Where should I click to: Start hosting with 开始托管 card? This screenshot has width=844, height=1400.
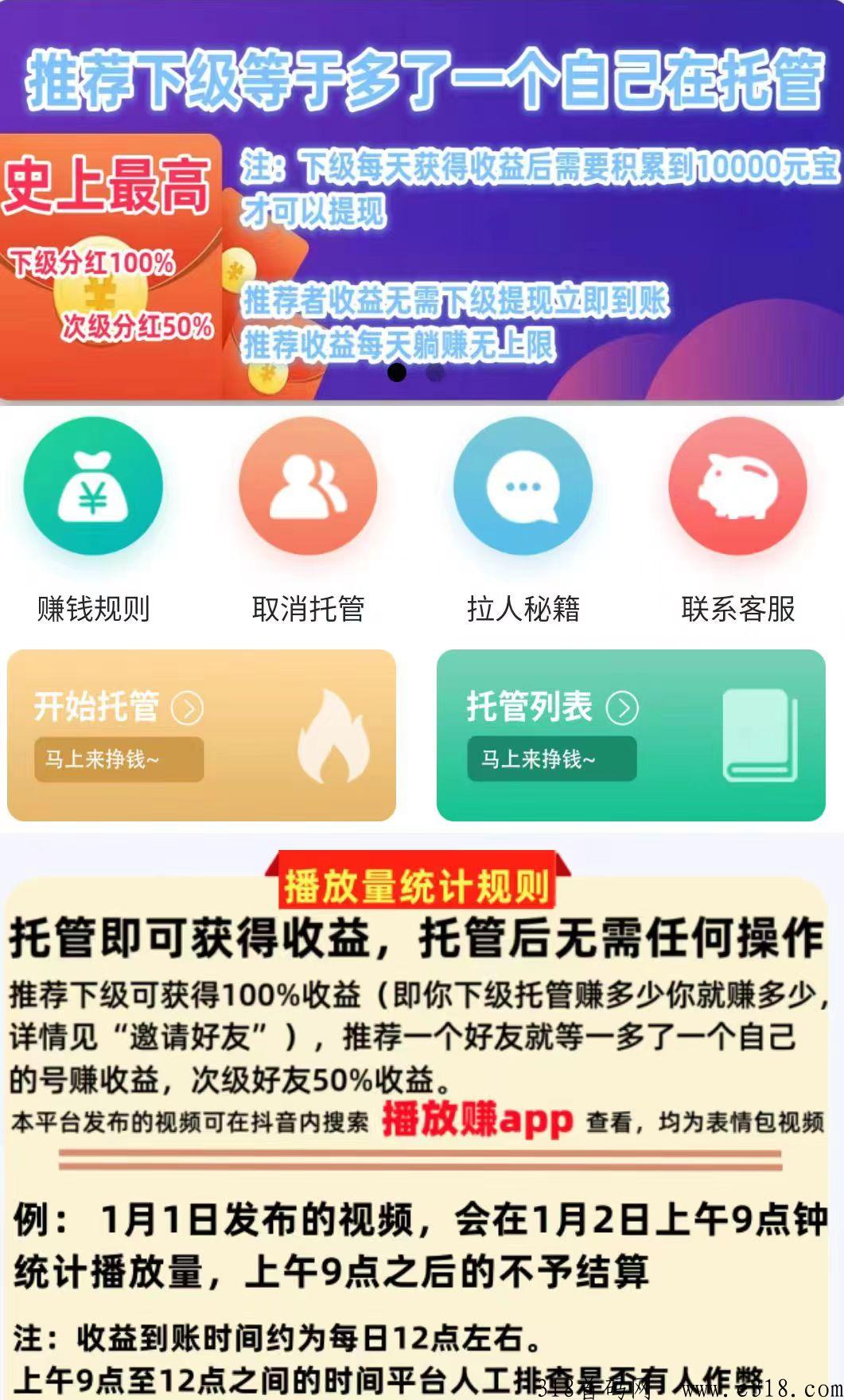point(201,735)
